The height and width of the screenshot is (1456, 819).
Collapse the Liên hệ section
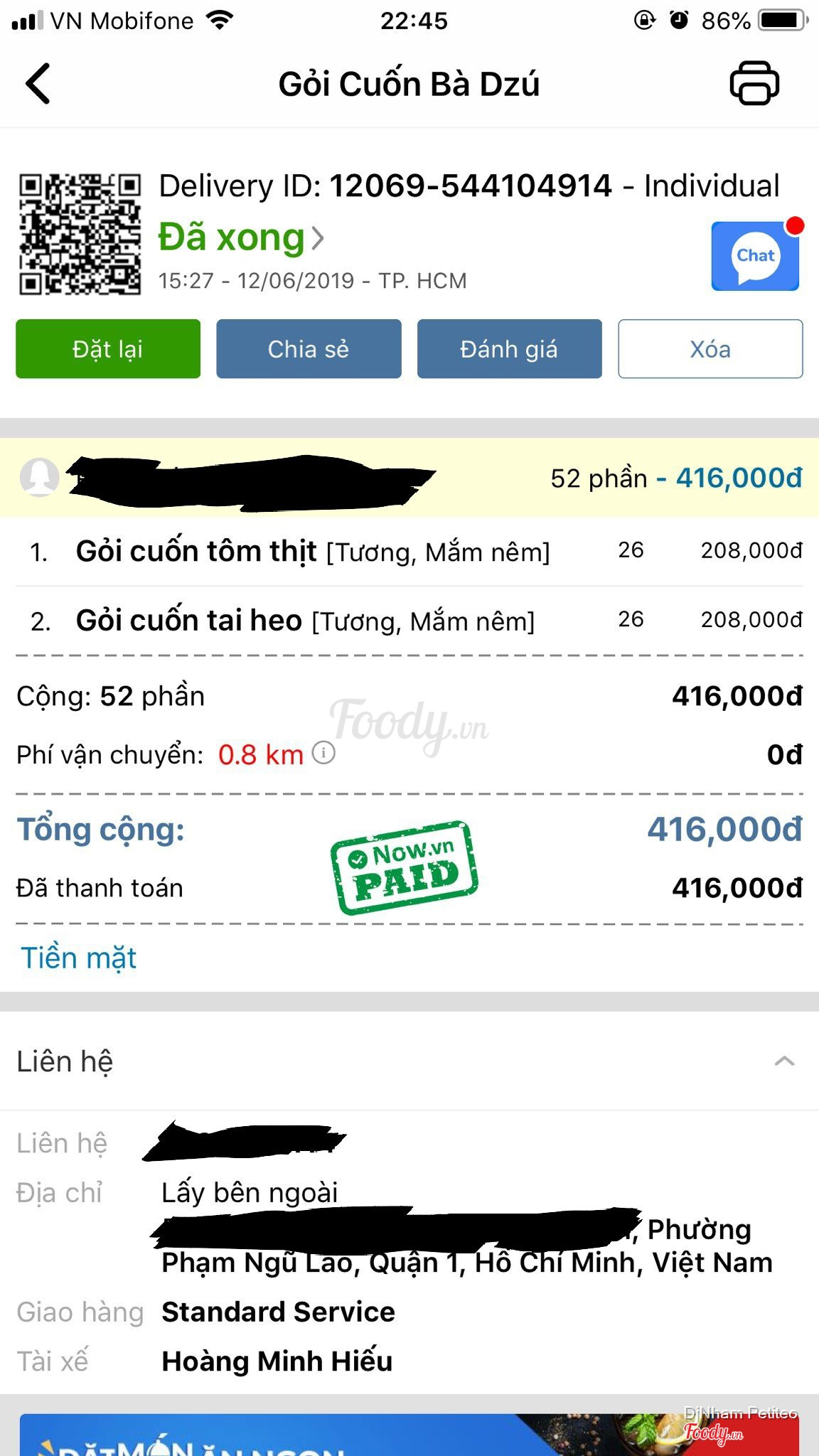(x=784, y=1061)
